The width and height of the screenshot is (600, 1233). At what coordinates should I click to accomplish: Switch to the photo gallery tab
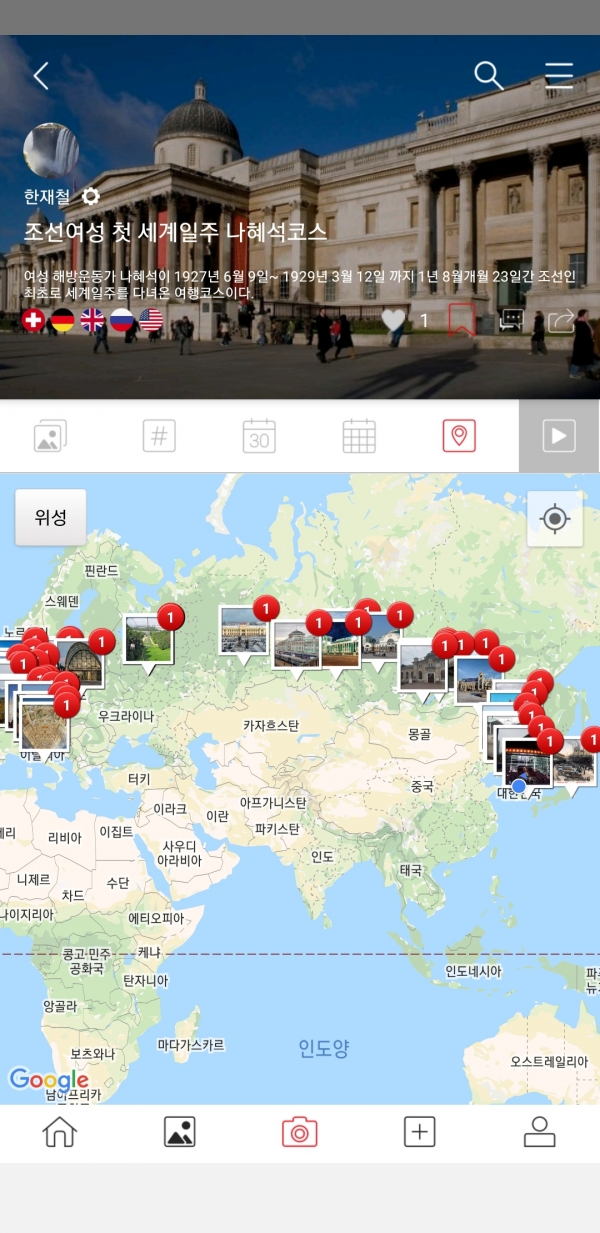click(x=50, y=436)
